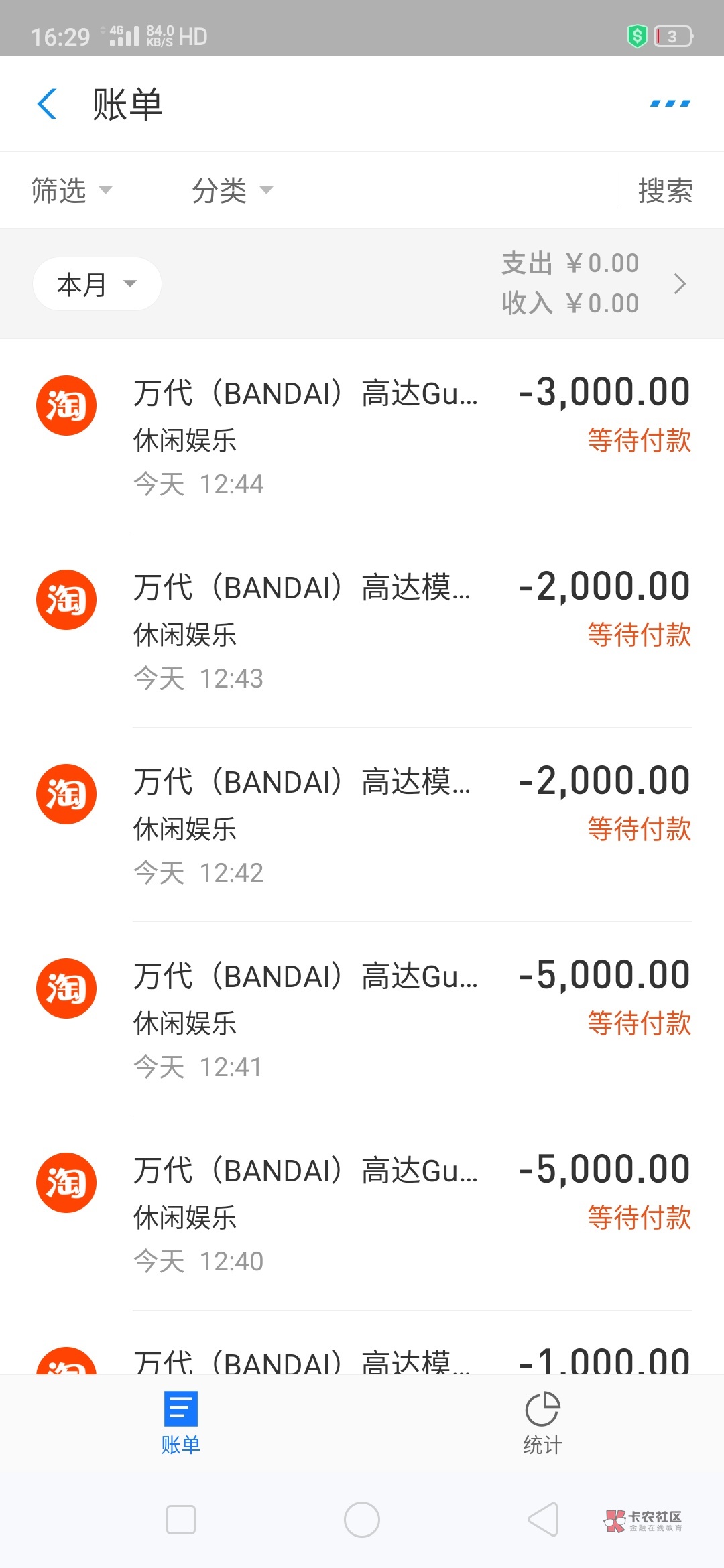
Task: Open recent apps with the square button
Action: click(x=181, y=1520)
